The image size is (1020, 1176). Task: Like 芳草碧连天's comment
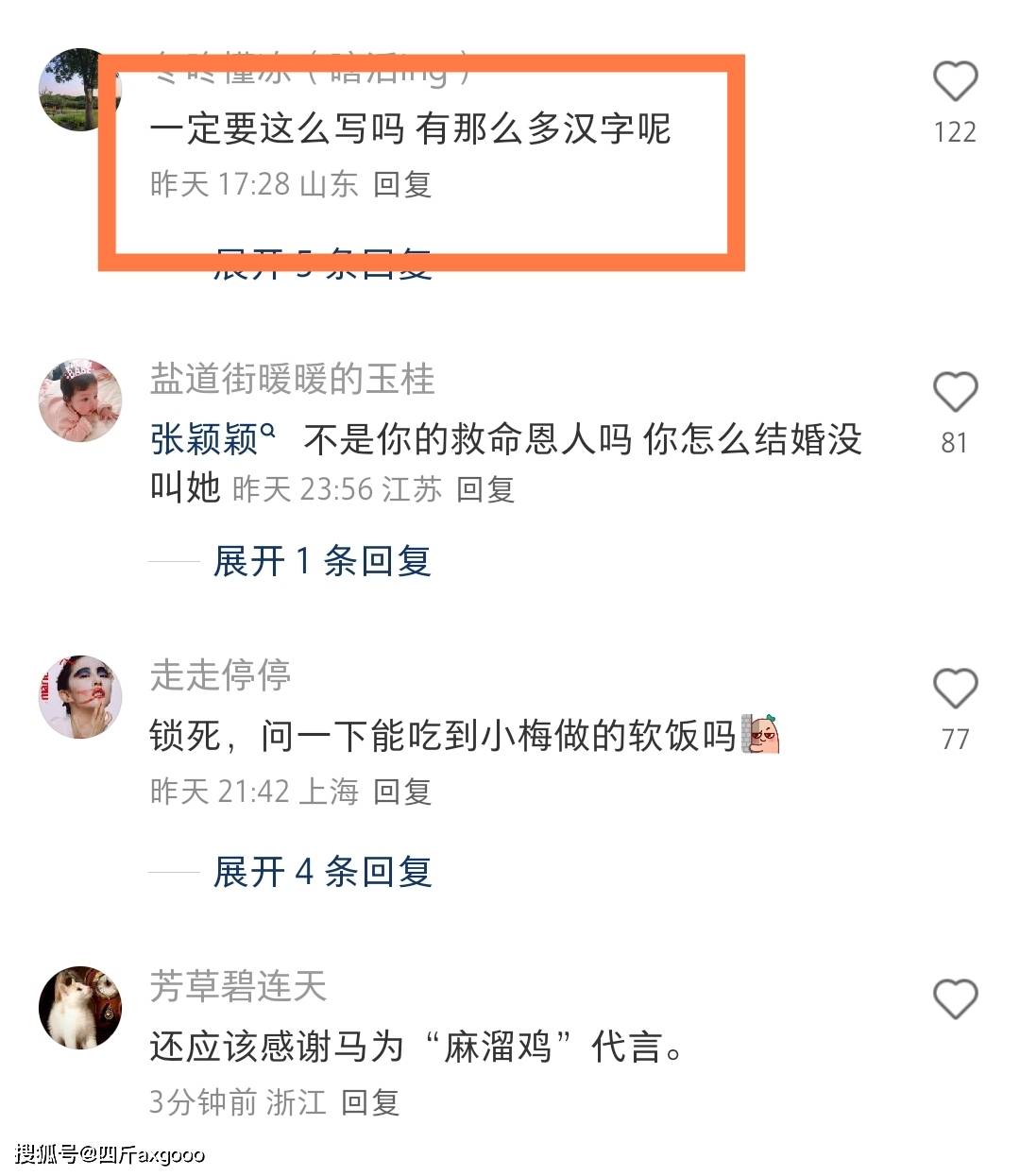point(955,998)
